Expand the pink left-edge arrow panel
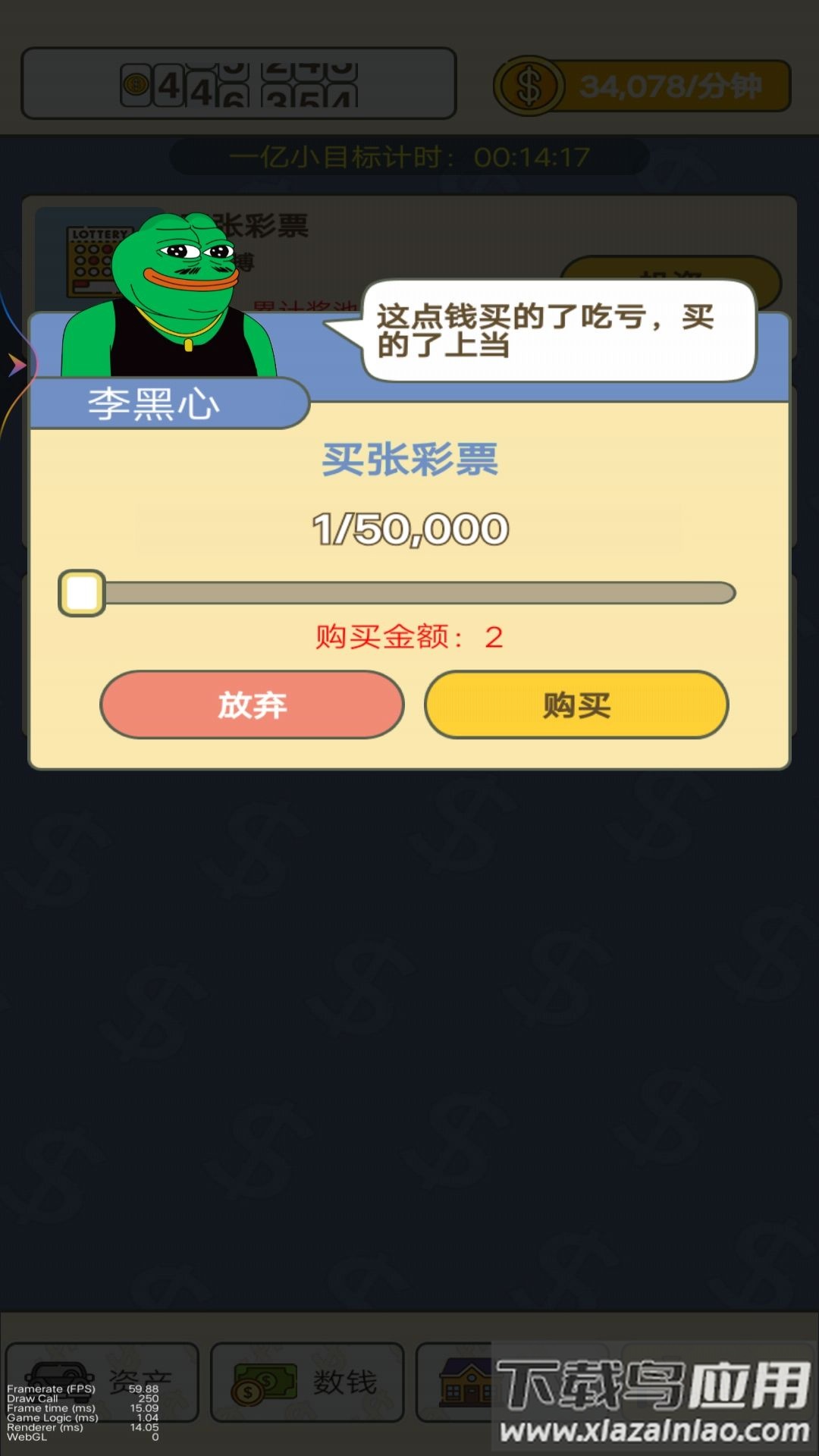 click(x=15, y=364)
